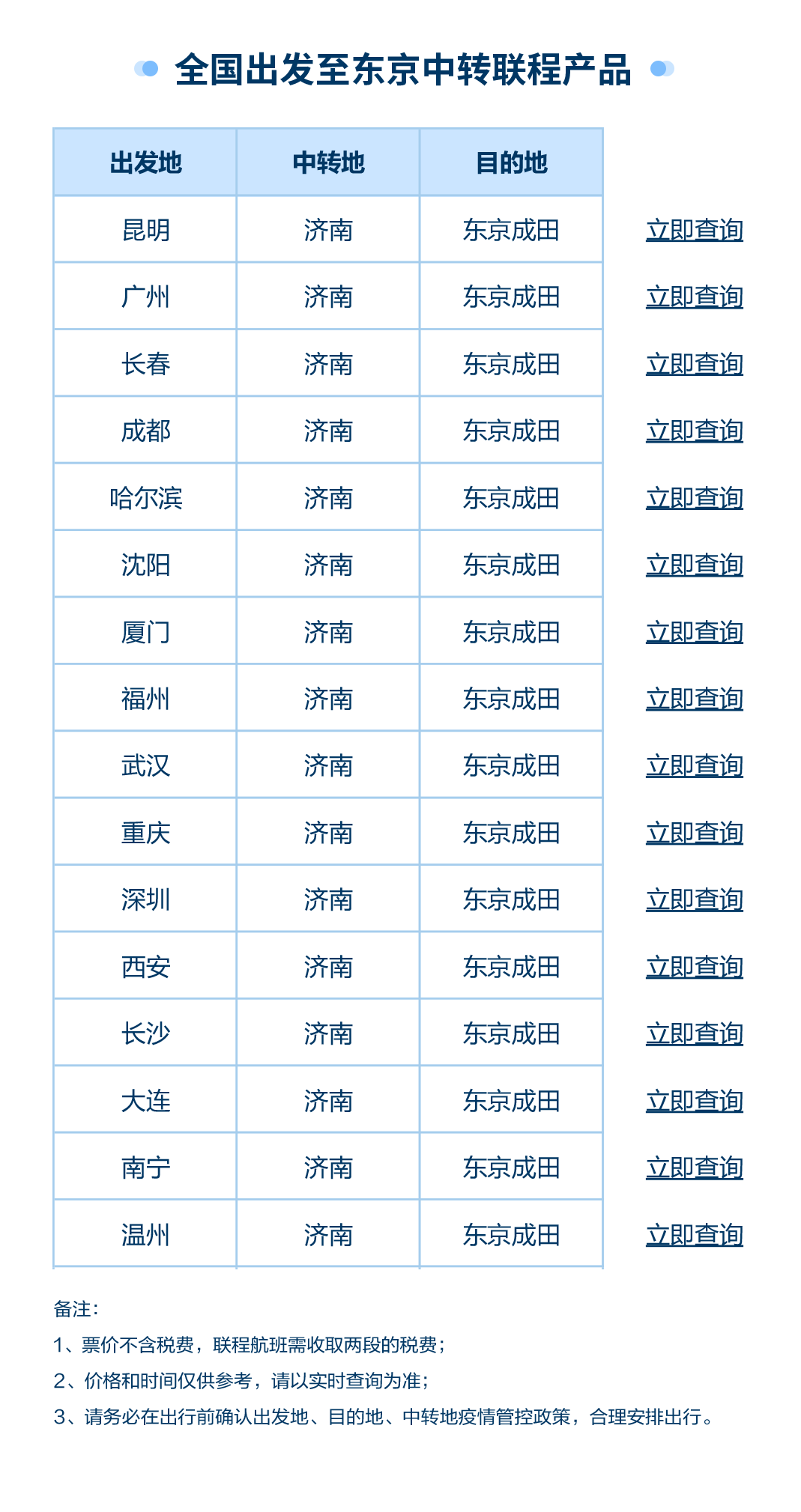Select the 重庆 row's 立即查询 link
This screenshot has height=1512, width=801.
coord(695,833)
